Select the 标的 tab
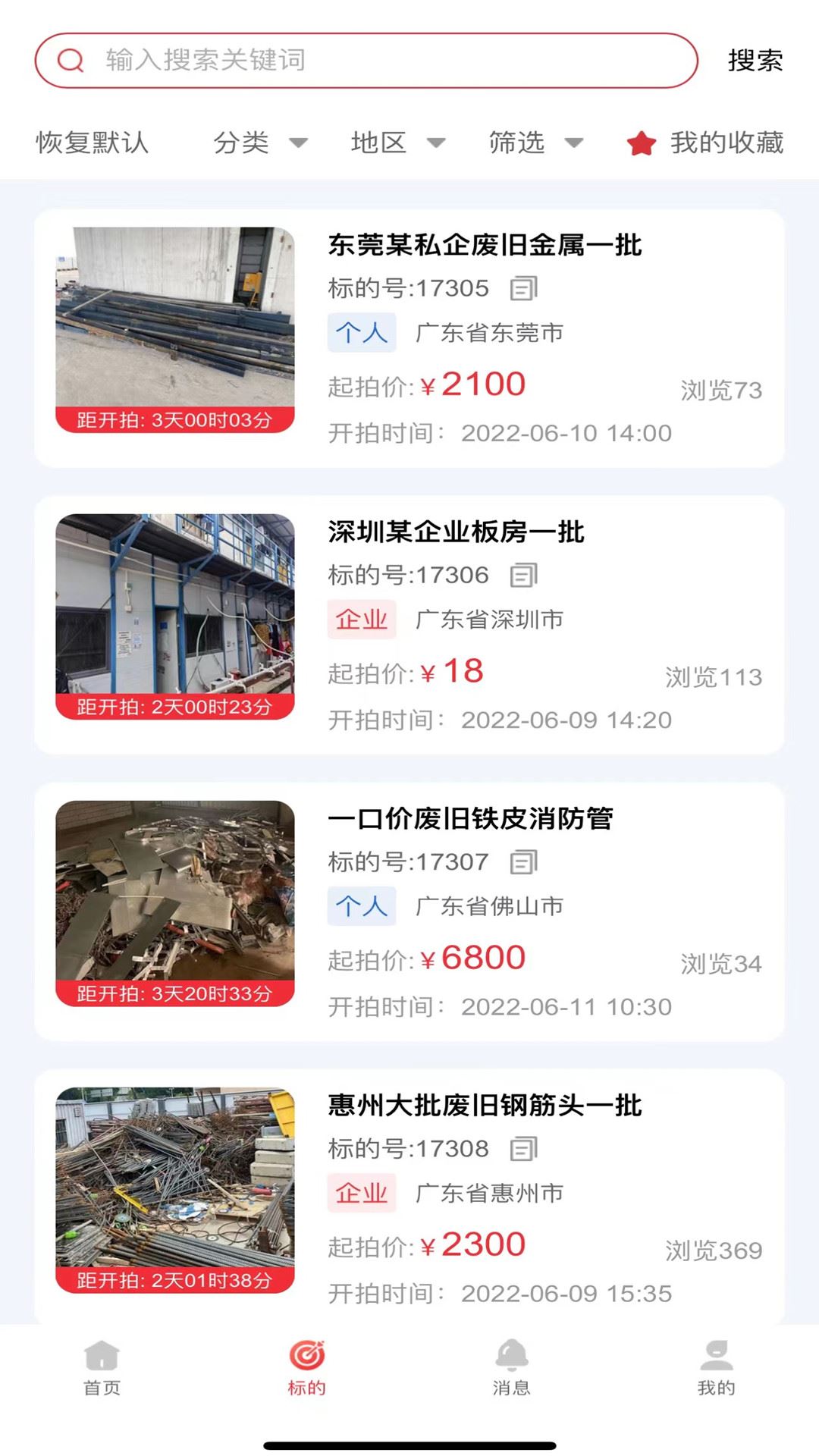This screenshot has width=819, height=1456. pos(307,1369)
